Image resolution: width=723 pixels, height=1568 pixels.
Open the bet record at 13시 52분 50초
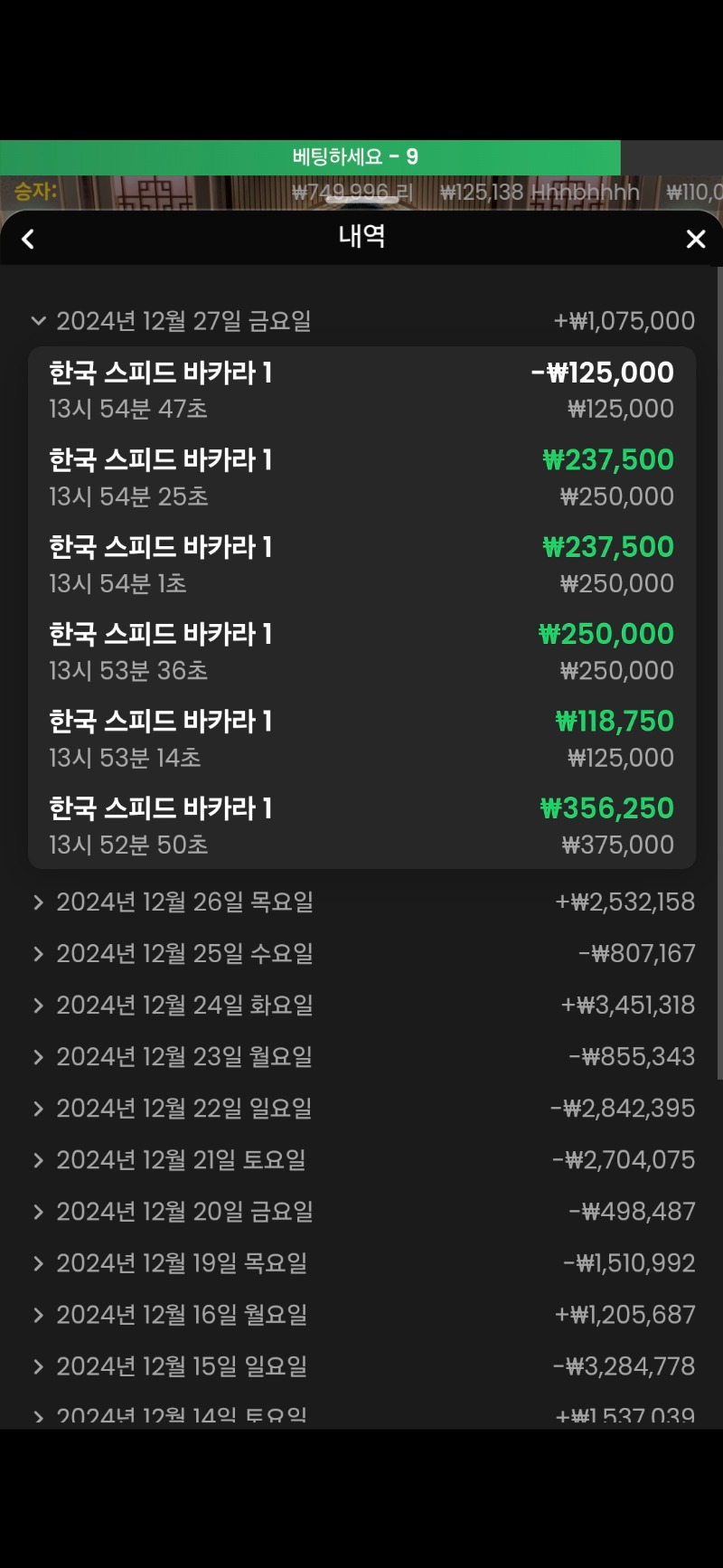tap(361, 826)
